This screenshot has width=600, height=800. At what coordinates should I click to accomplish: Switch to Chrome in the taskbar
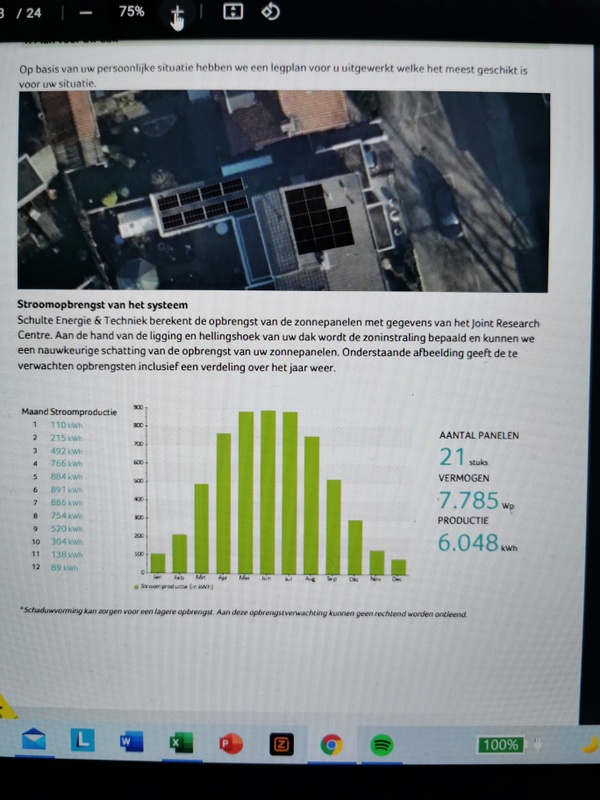331,744
